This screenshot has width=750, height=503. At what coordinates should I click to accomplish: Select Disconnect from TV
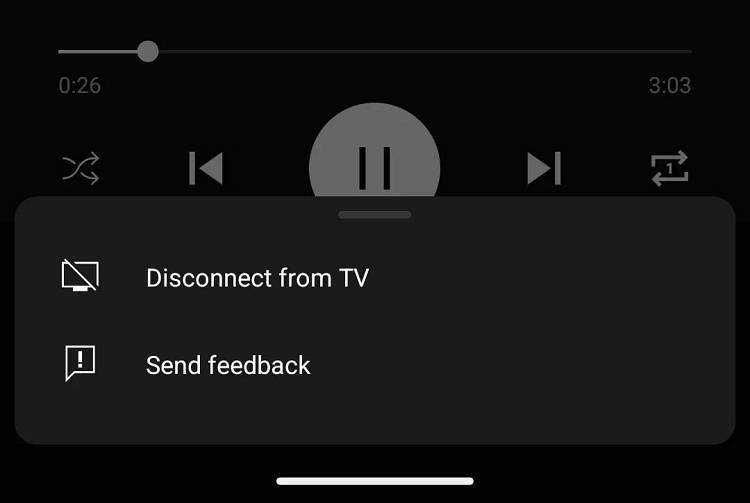pyautogui.click(x=257, y=277)
